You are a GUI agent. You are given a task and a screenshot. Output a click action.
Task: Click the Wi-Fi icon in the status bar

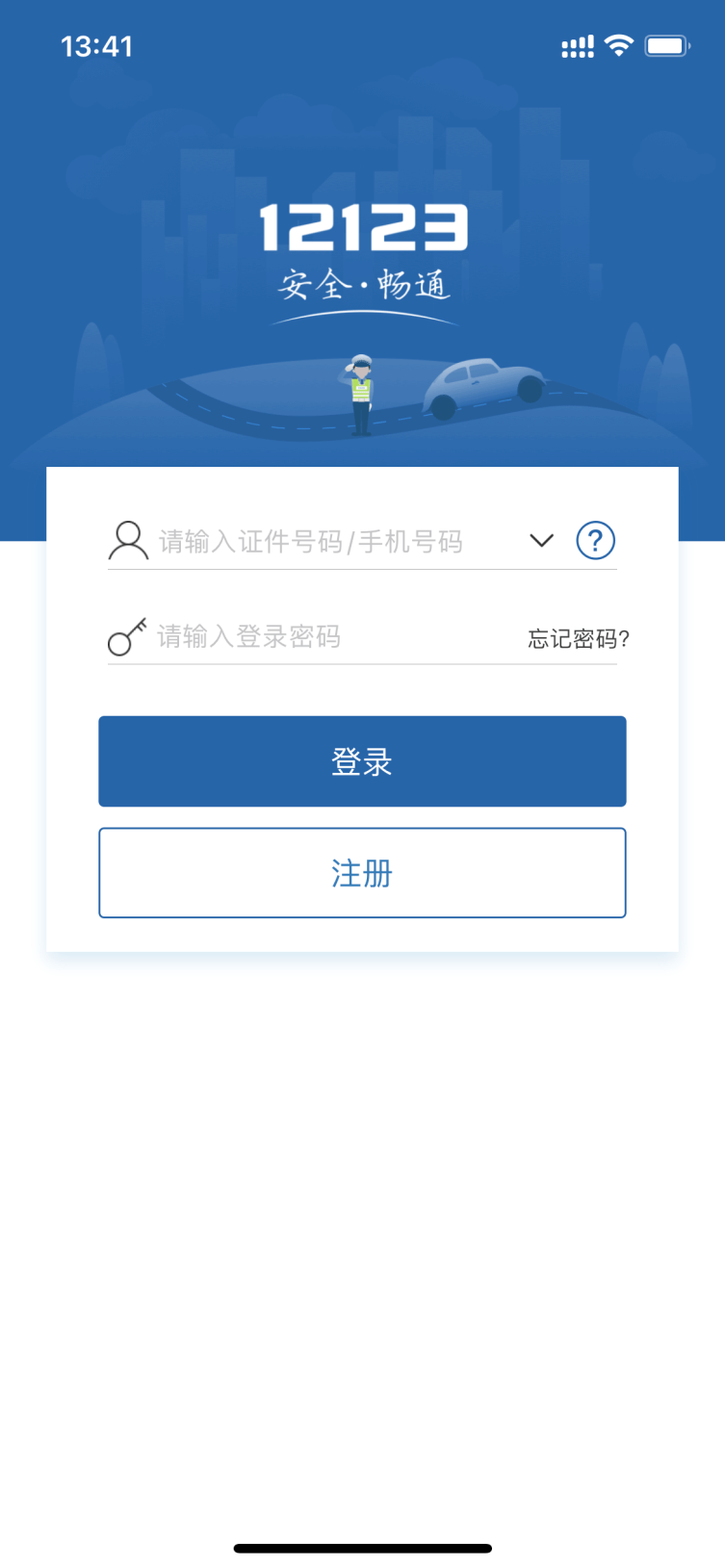pos(617,45)
